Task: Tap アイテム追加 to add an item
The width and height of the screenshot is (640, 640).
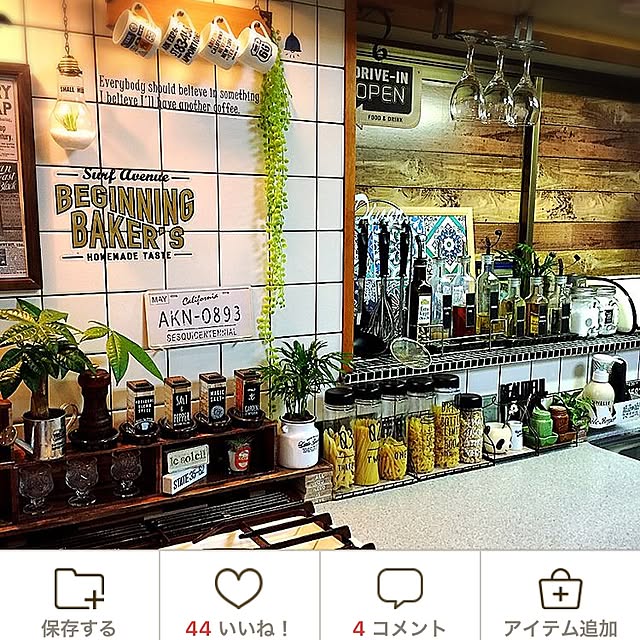Action: point(560,600)
